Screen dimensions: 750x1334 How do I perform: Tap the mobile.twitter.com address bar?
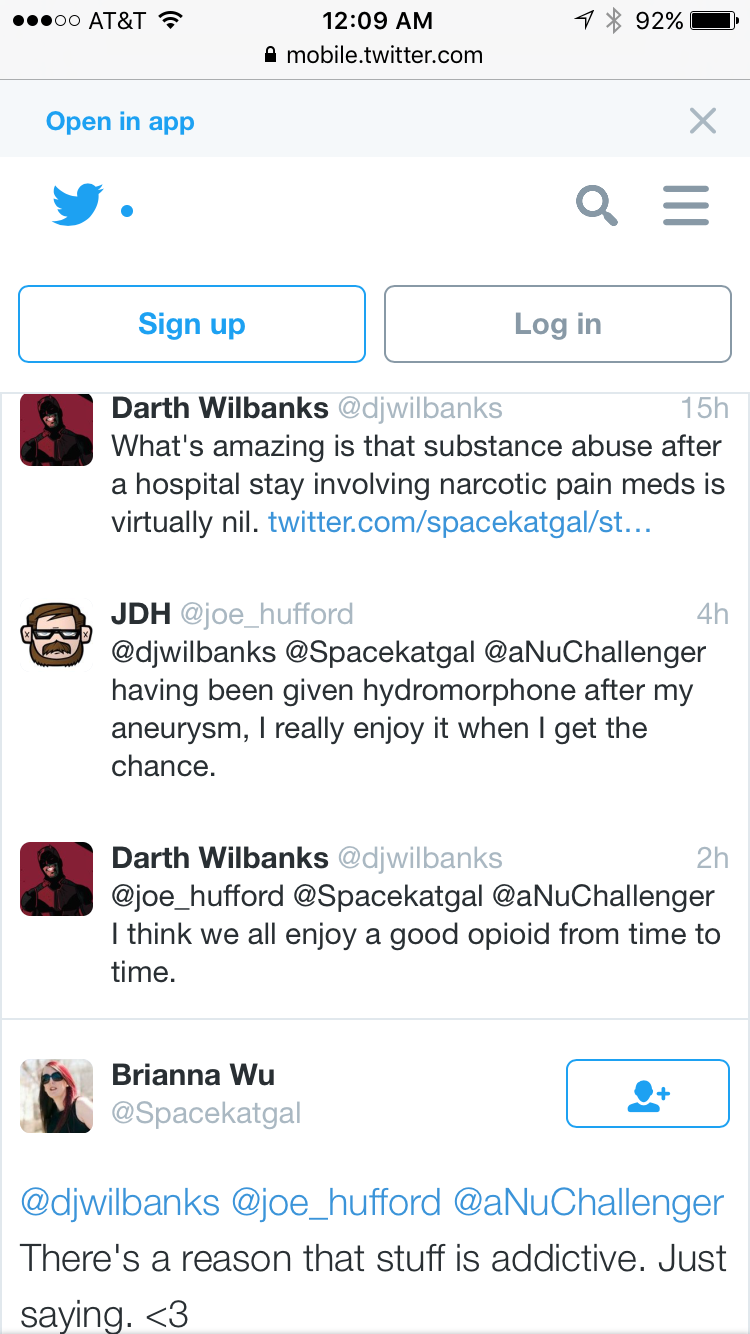tap(374, 55)
